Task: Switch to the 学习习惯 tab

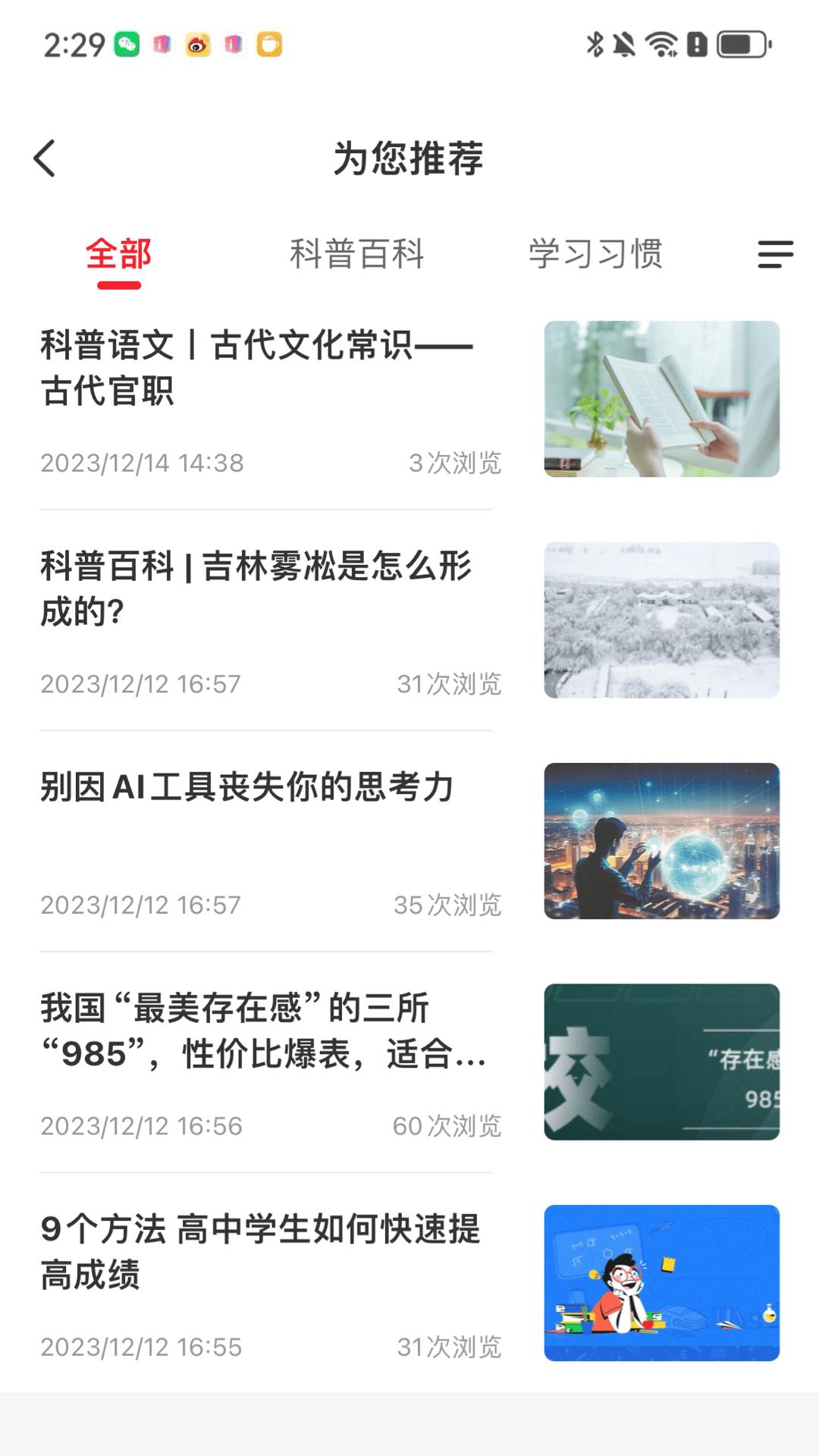Action: pyautogui.click(x=598, y=254)
